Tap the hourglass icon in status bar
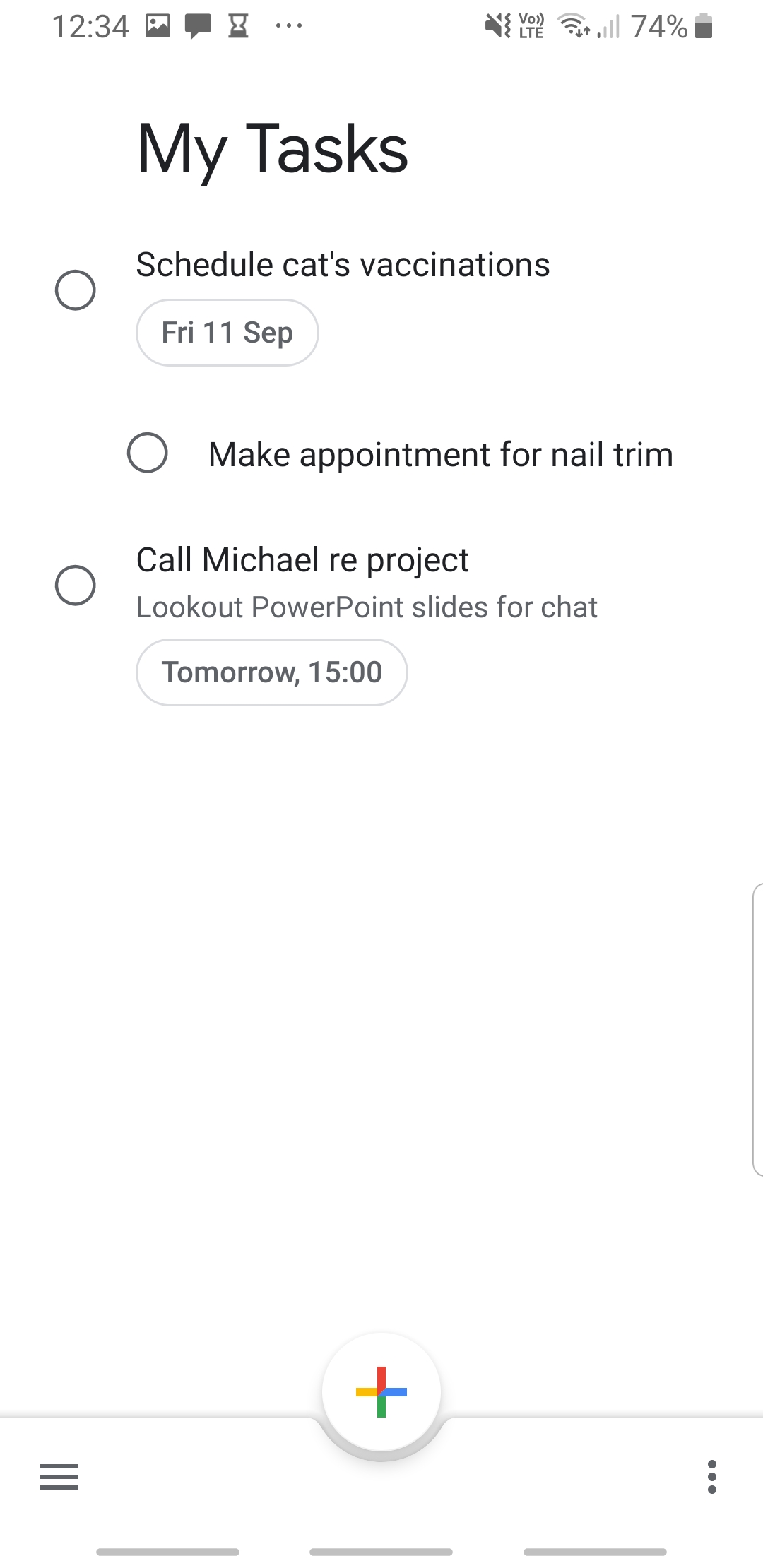The height and width of the screenshot is (1568, 763). point(238,26)
